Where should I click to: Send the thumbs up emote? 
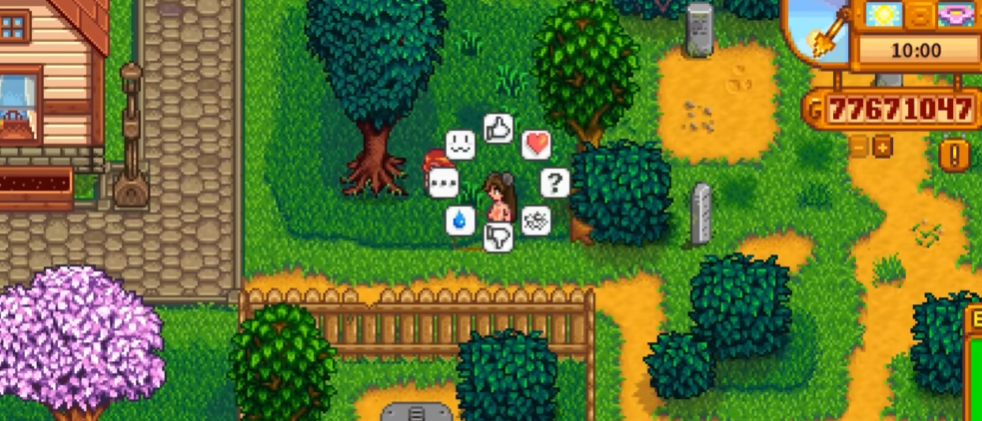pos(498,128)
